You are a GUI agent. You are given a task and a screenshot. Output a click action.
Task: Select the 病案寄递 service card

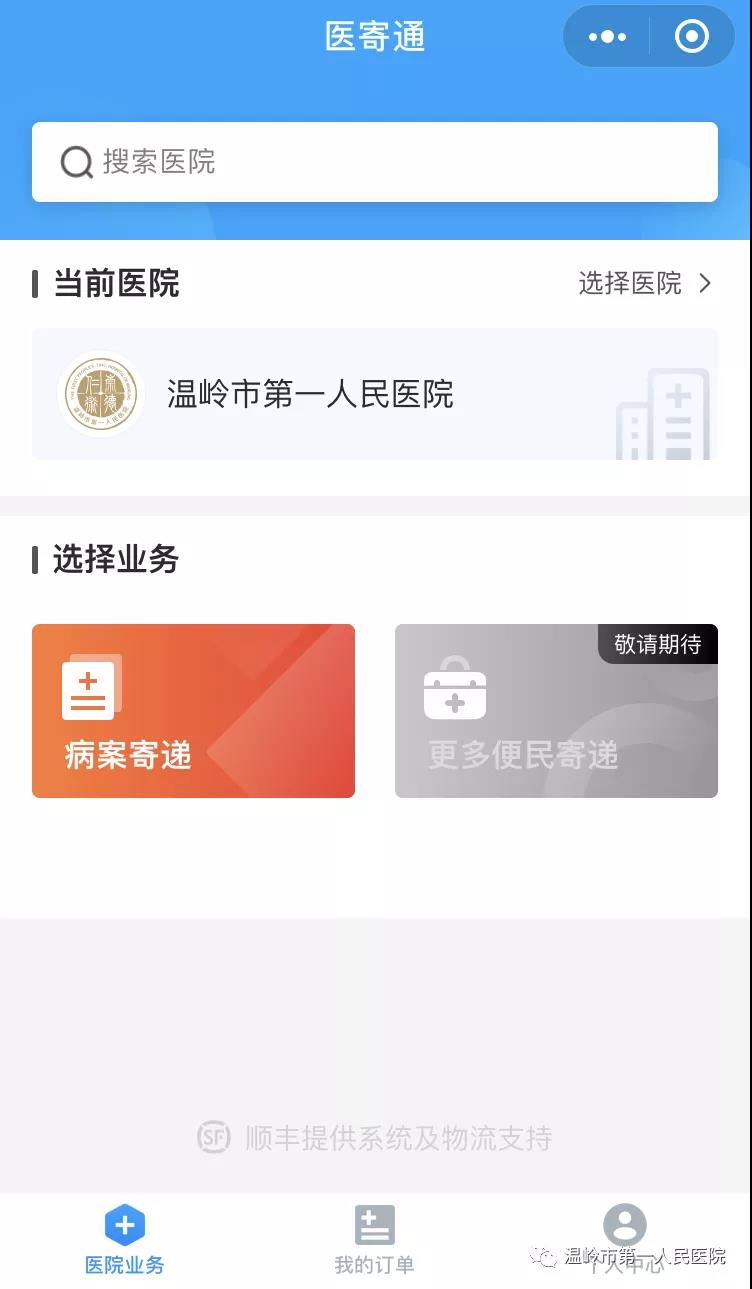(x=193, y=711)
